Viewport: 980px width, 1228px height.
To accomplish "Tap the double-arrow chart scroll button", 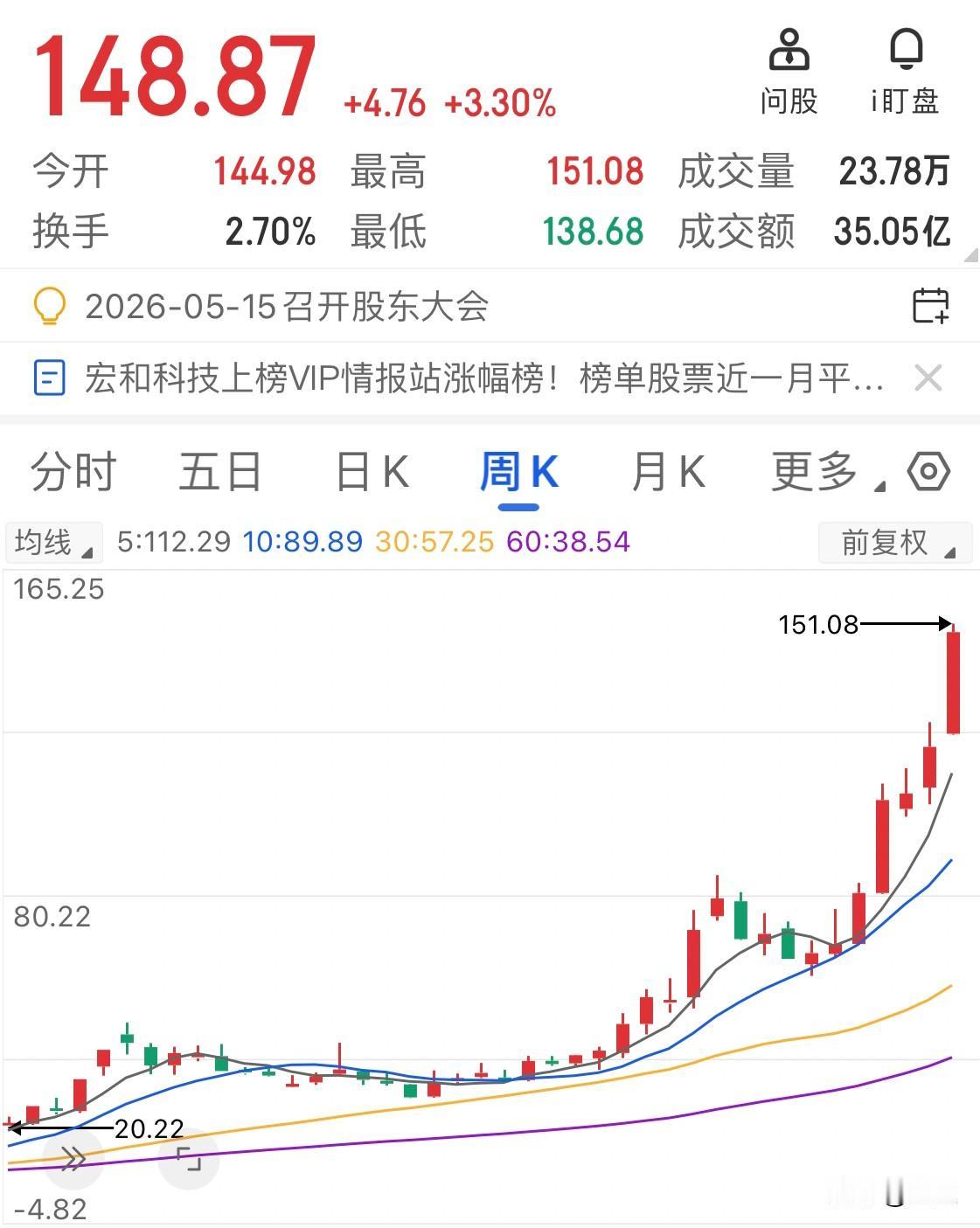I will 73,1159.
